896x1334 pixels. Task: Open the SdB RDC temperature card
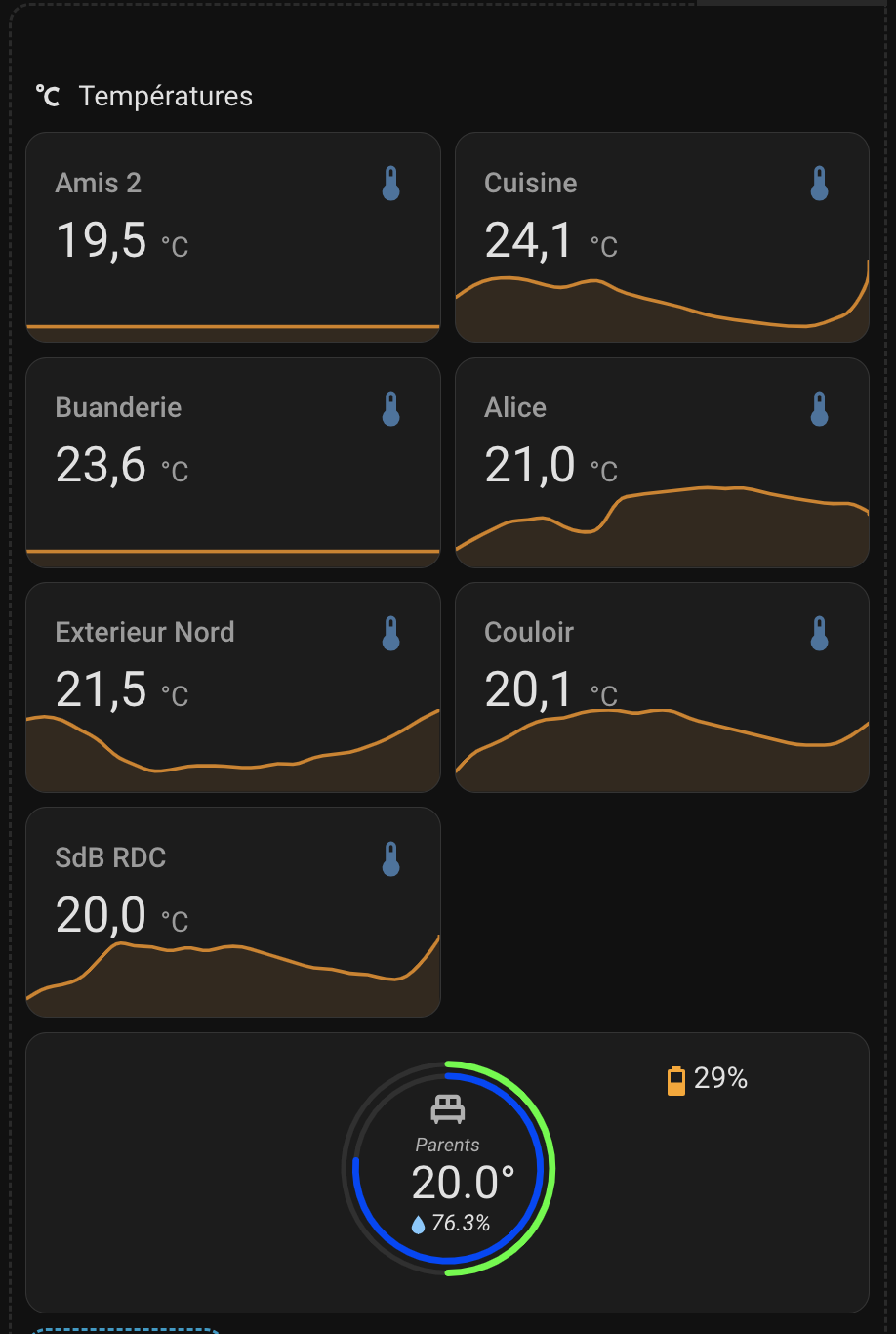tap(233, 912)
